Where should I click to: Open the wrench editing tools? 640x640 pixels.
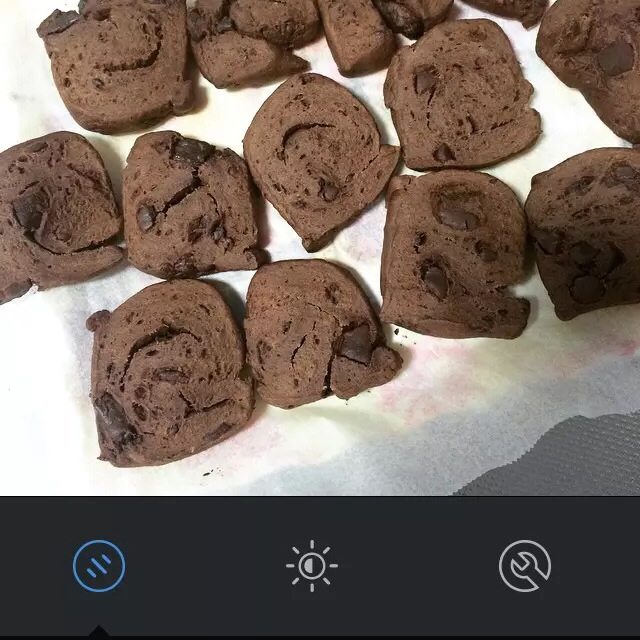pos(525,566)
